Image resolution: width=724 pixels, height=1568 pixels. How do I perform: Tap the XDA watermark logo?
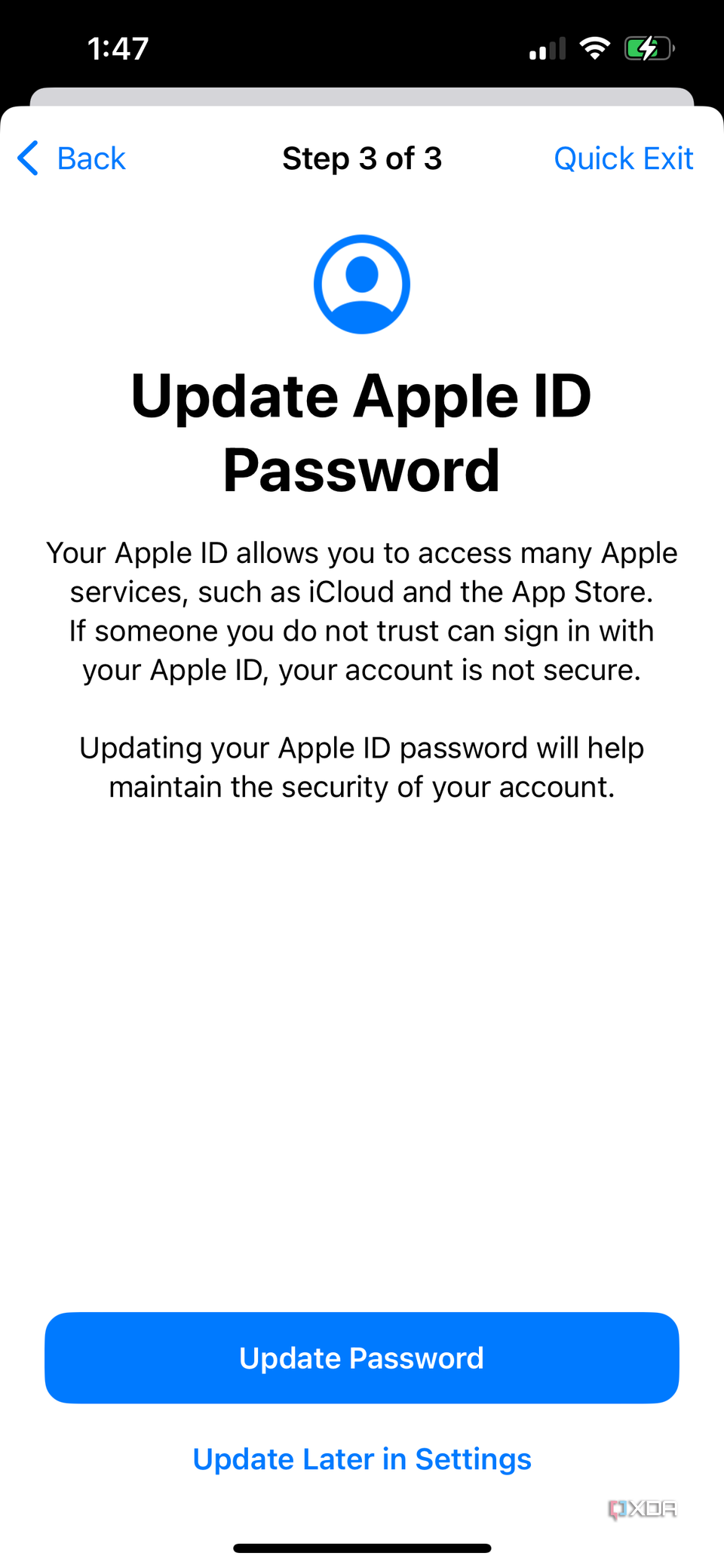pos(643,1509)
